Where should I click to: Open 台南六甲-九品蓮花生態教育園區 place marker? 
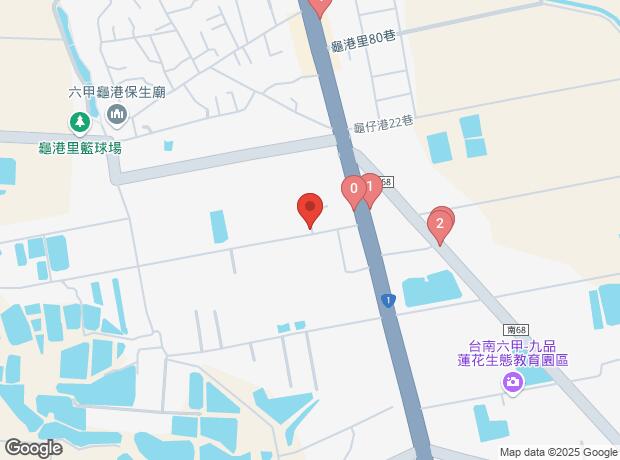(514, 382)
